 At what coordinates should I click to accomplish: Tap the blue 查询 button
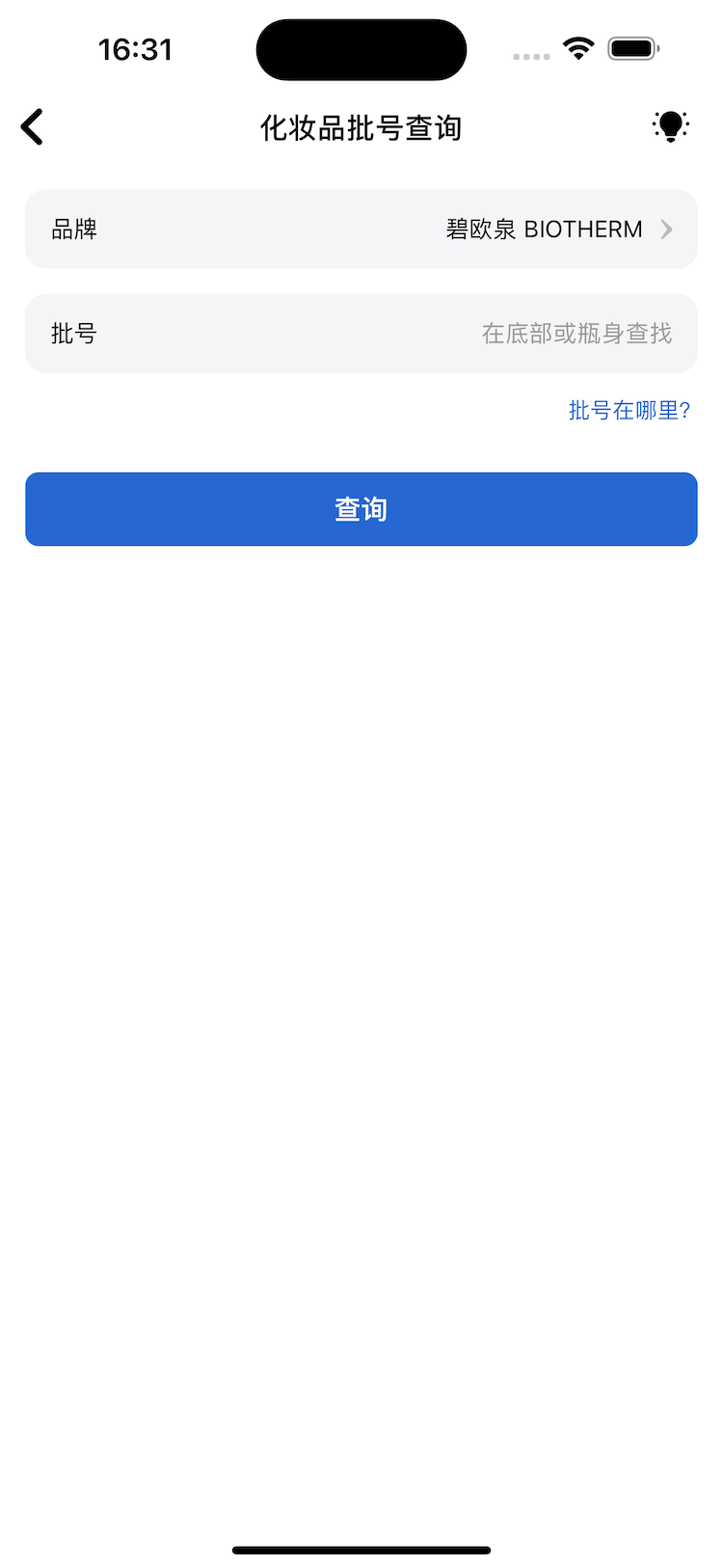coord(361,509)
